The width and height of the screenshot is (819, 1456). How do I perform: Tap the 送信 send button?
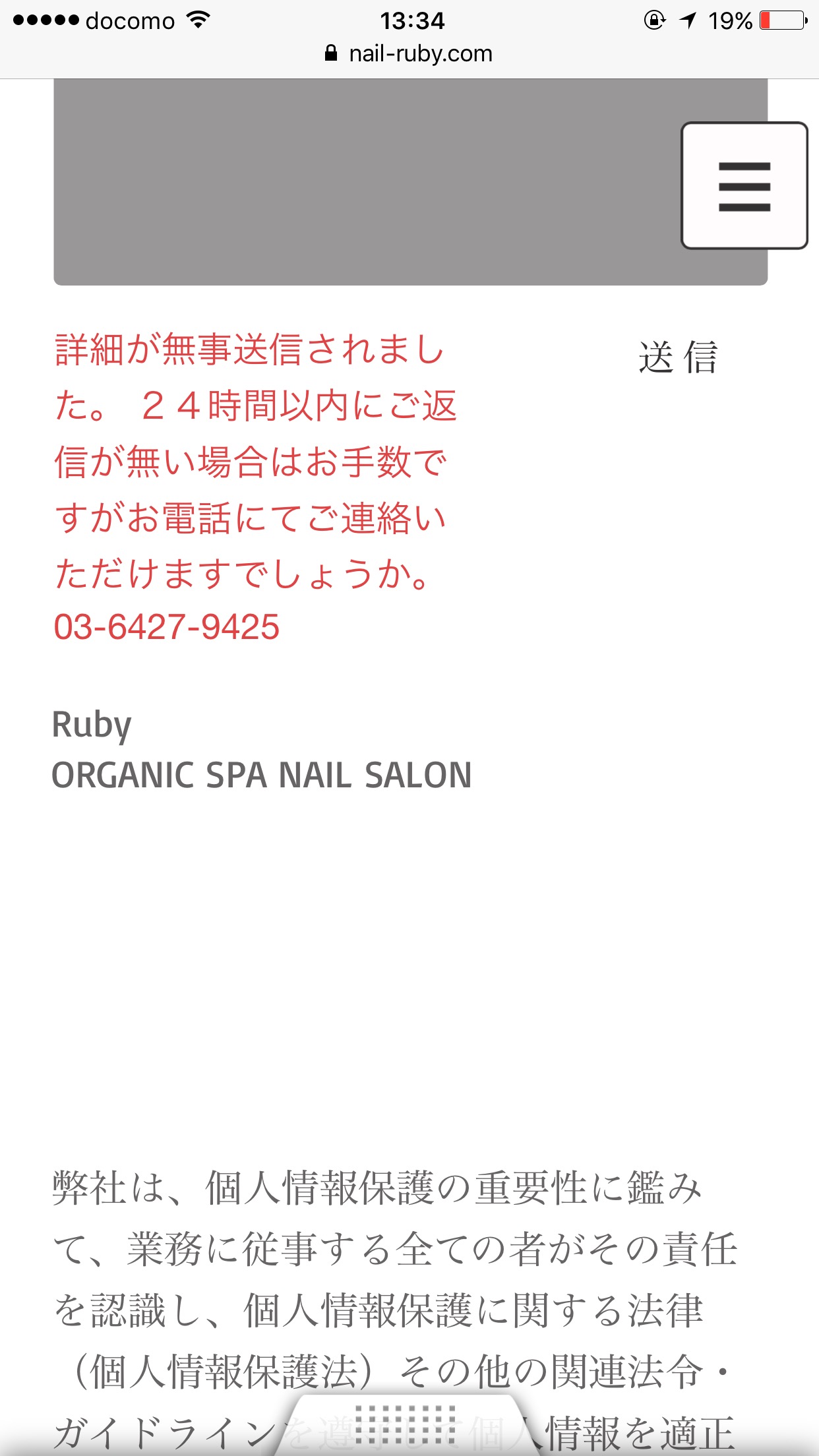[678, 358]
